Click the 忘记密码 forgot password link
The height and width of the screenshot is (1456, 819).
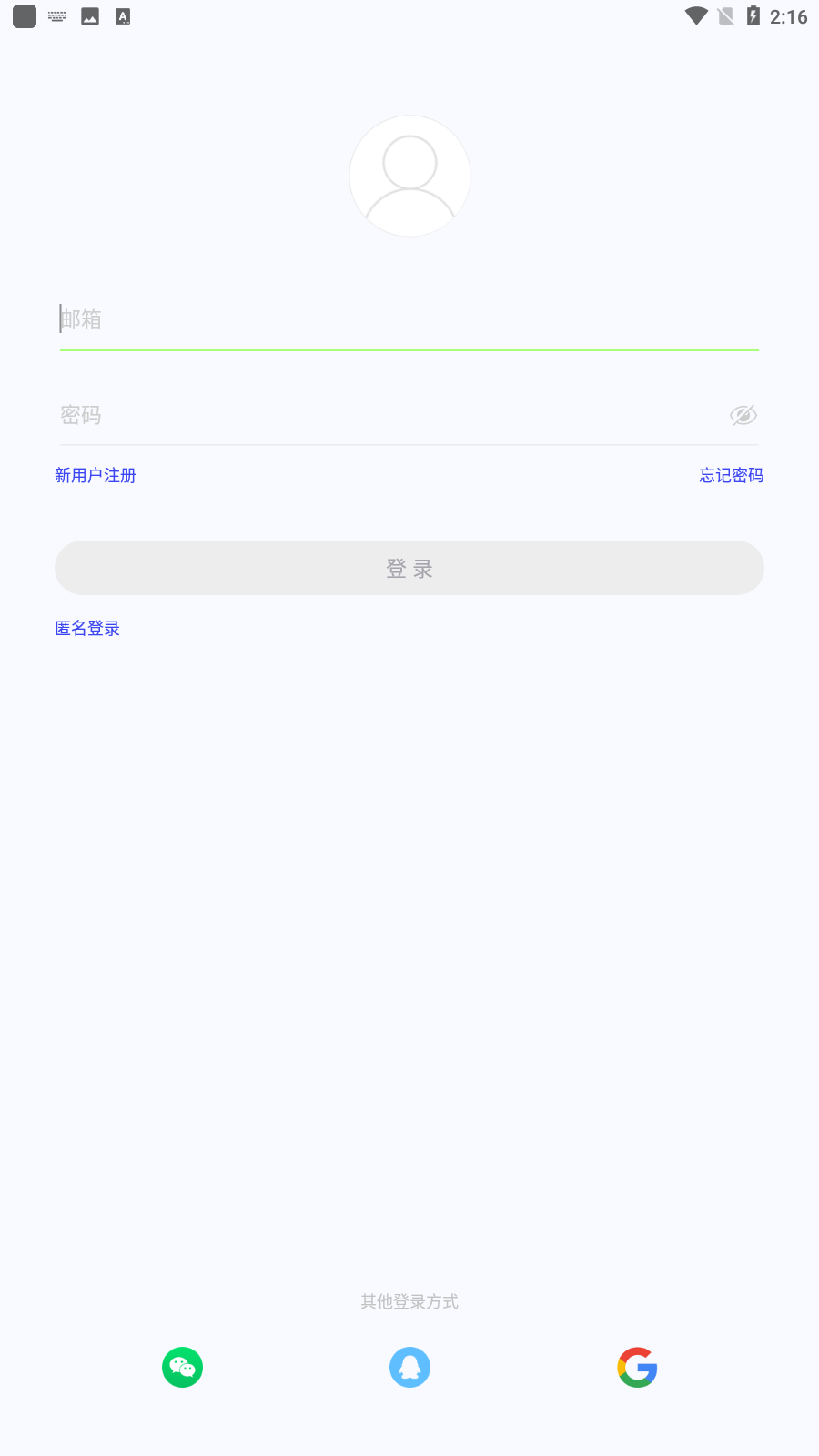[x=731, y=475]
